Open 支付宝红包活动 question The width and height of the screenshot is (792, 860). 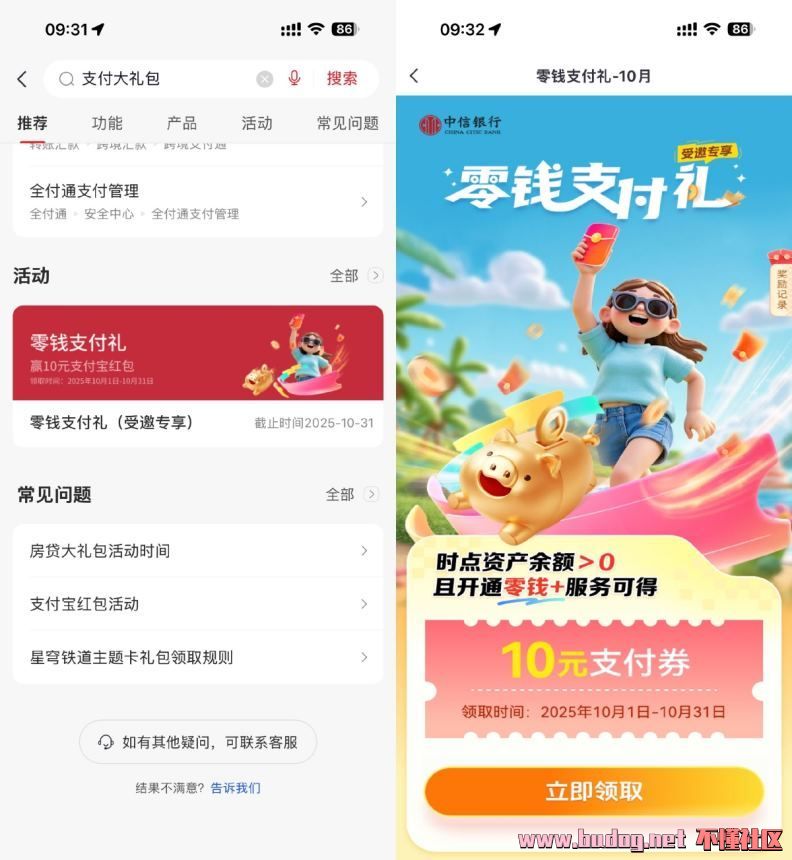[x=197, y=604]
